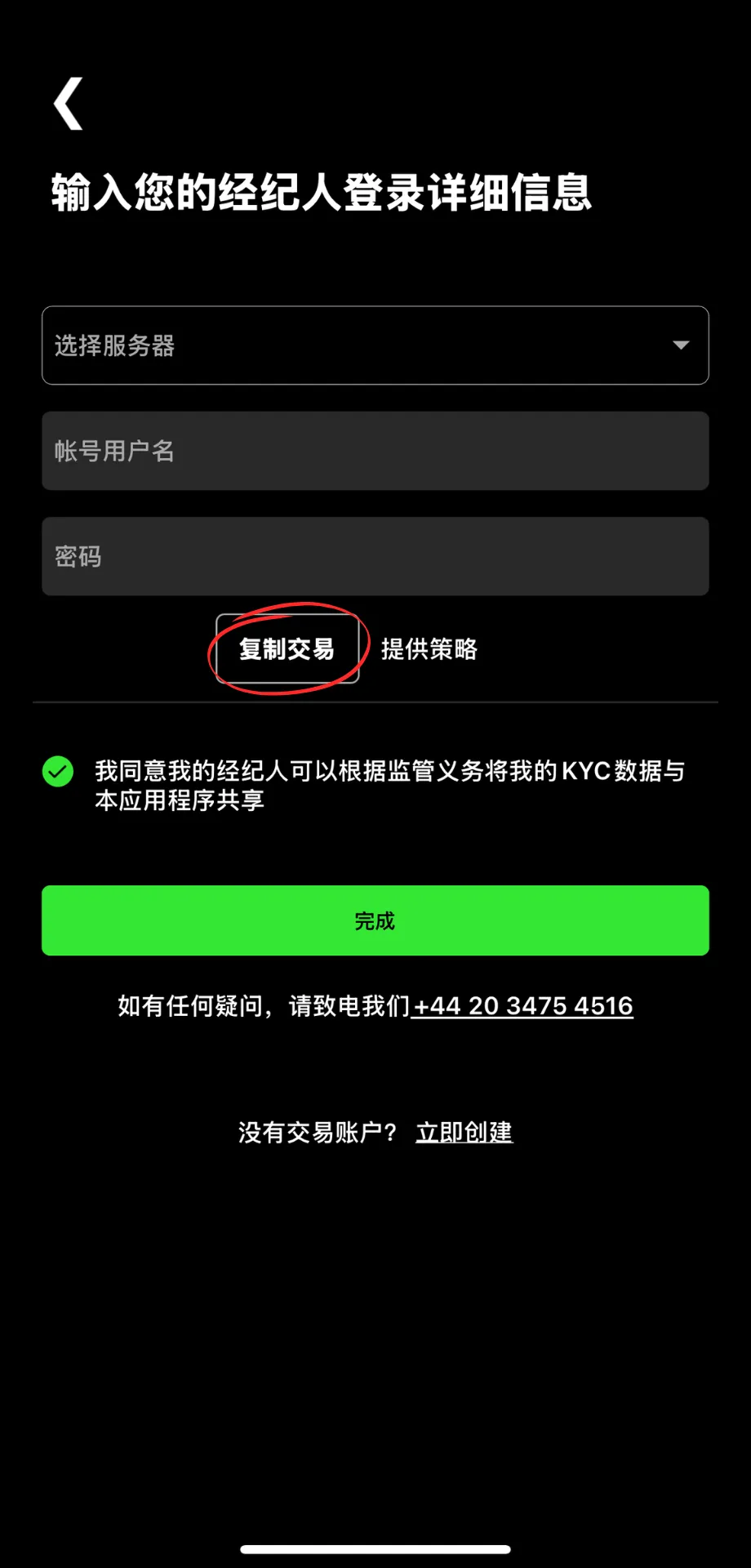The image size is (751, 1568).
Task: Tap the green 完成 button
Action: click(375, 920)
